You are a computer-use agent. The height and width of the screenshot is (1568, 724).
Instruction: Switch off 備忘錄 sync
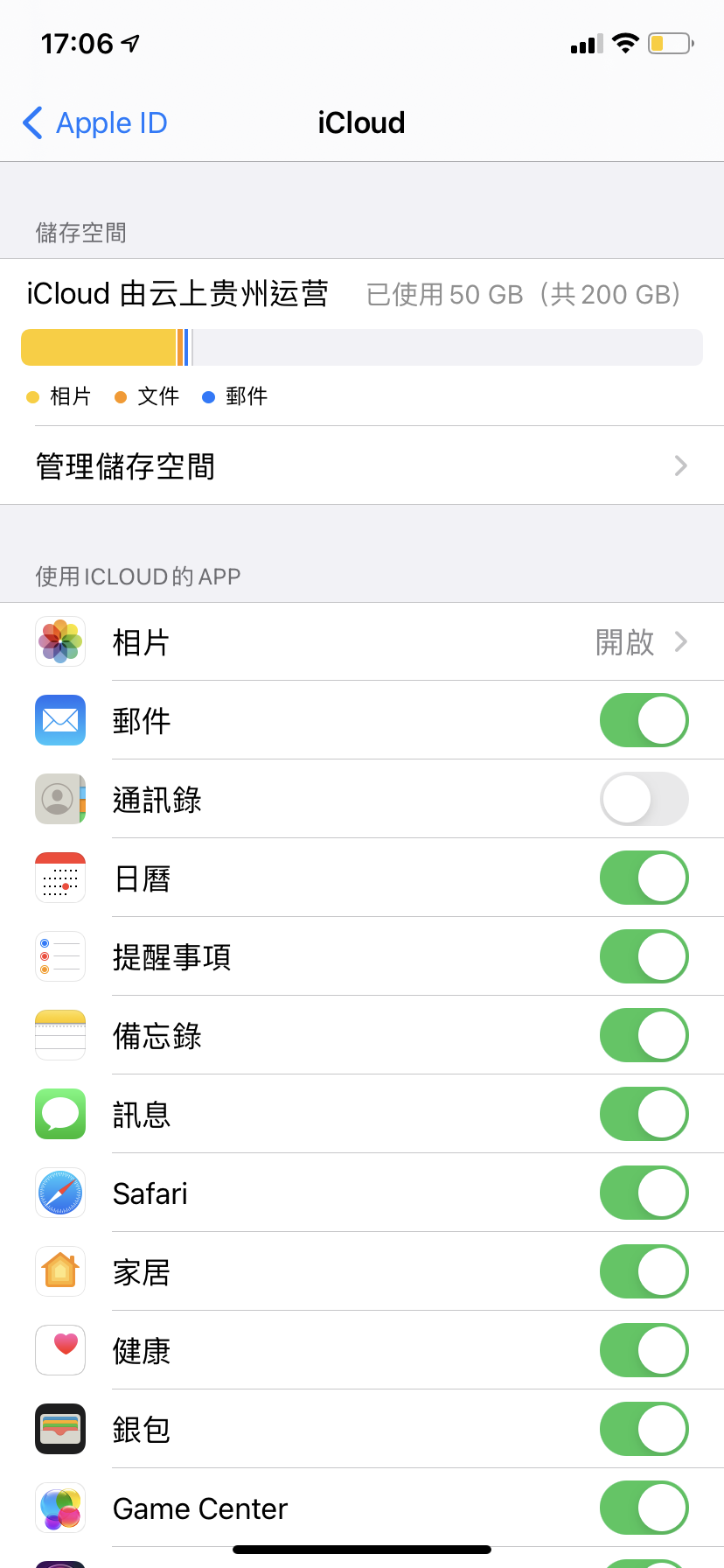(x=644, y=1035)
